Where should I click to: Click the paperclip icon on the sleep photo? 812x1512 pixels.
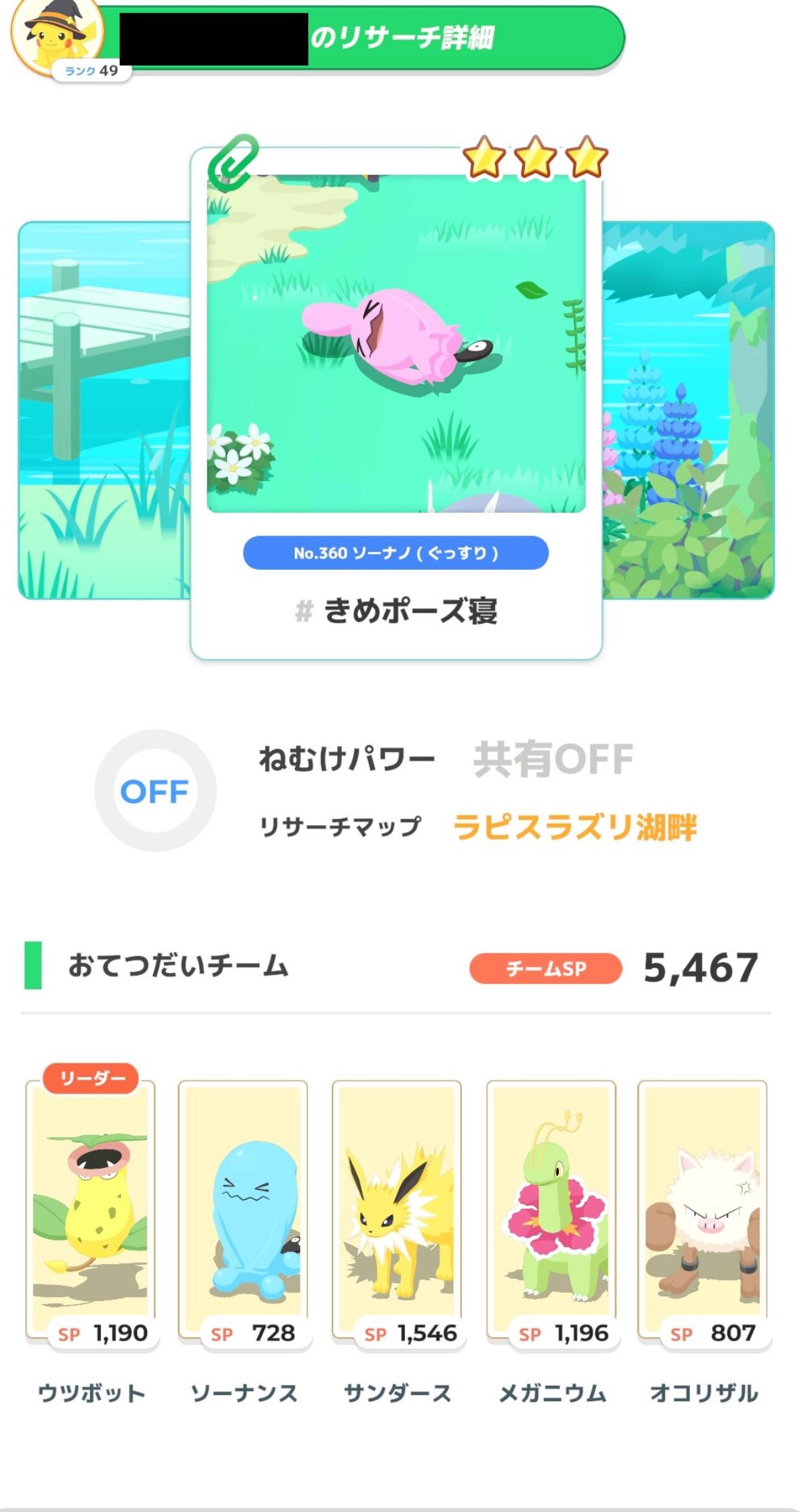pos(233,162)
